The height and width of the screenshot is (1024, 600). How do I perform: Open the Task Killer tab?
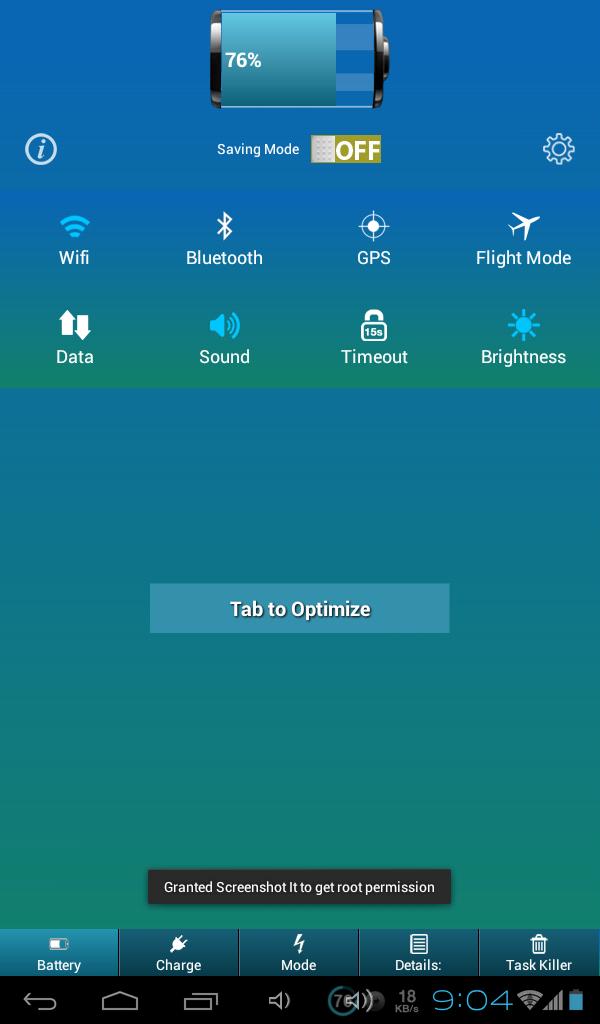coord(539,953)
